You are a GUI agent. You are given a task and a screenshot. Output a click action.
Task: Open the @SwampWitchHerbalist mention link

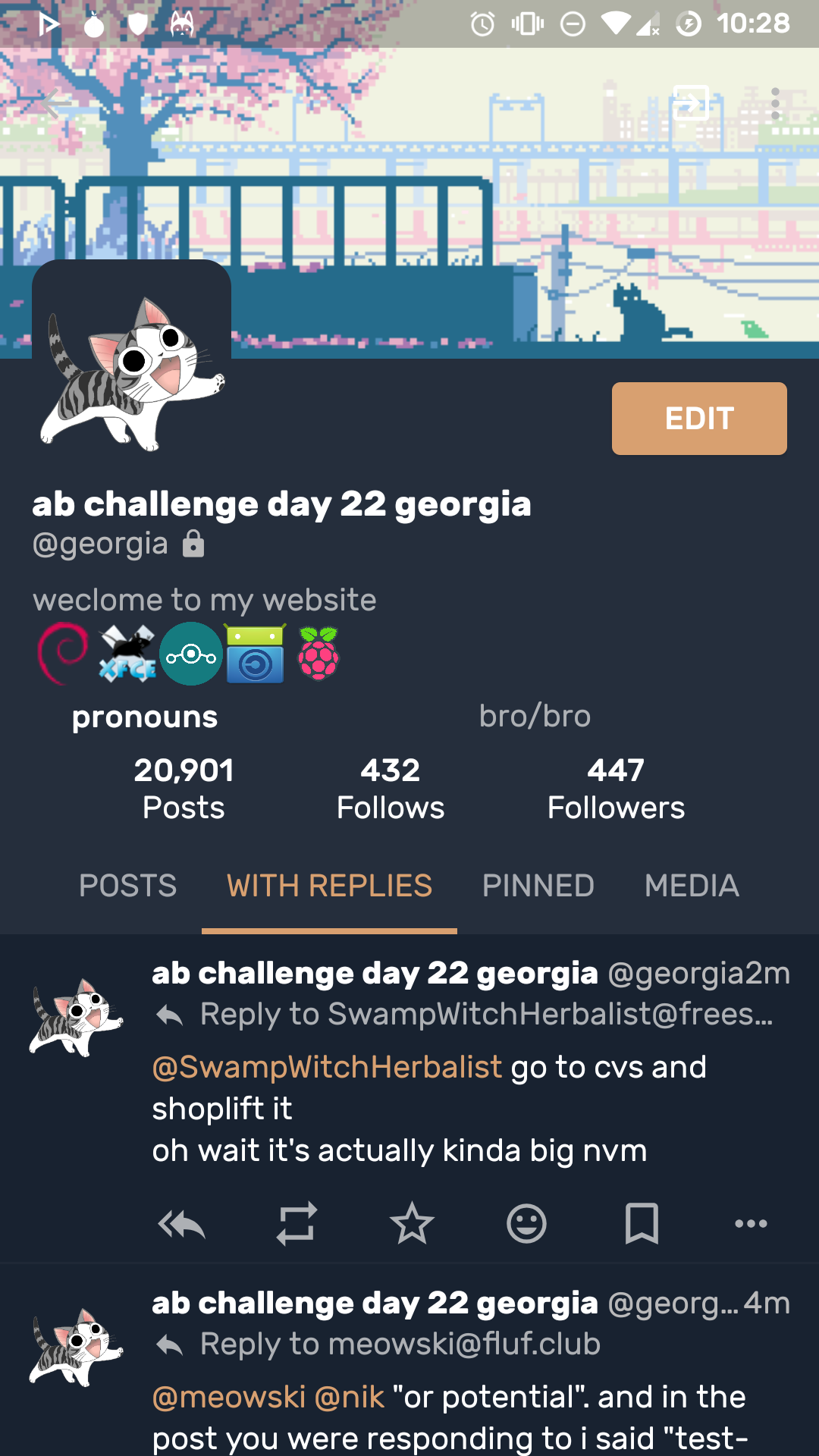pyautogui.click(x=327, y=1067)
